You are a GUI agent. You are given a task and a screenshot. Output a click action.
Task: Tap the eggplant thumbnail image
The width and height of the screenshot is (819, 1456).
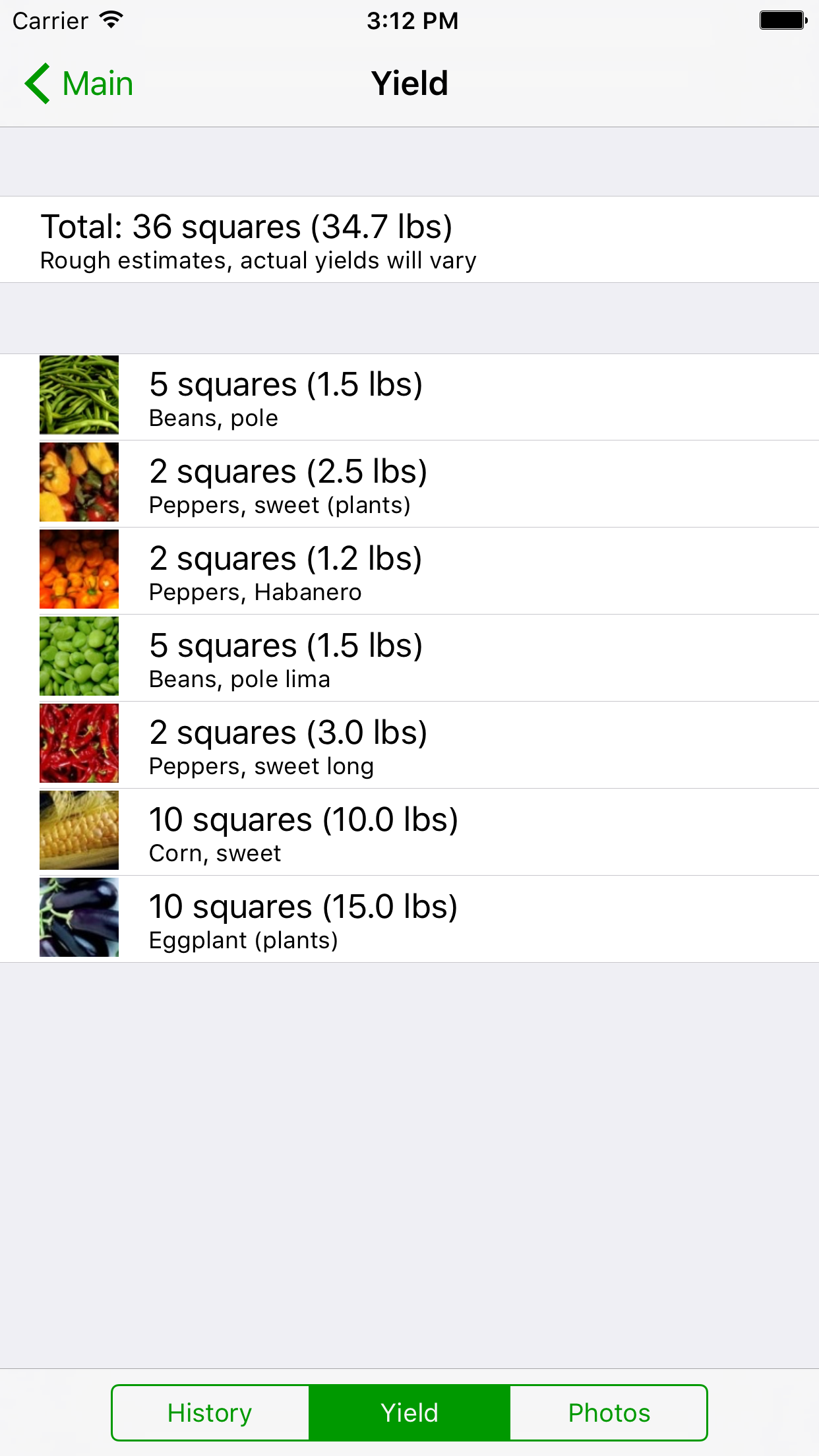78,917
